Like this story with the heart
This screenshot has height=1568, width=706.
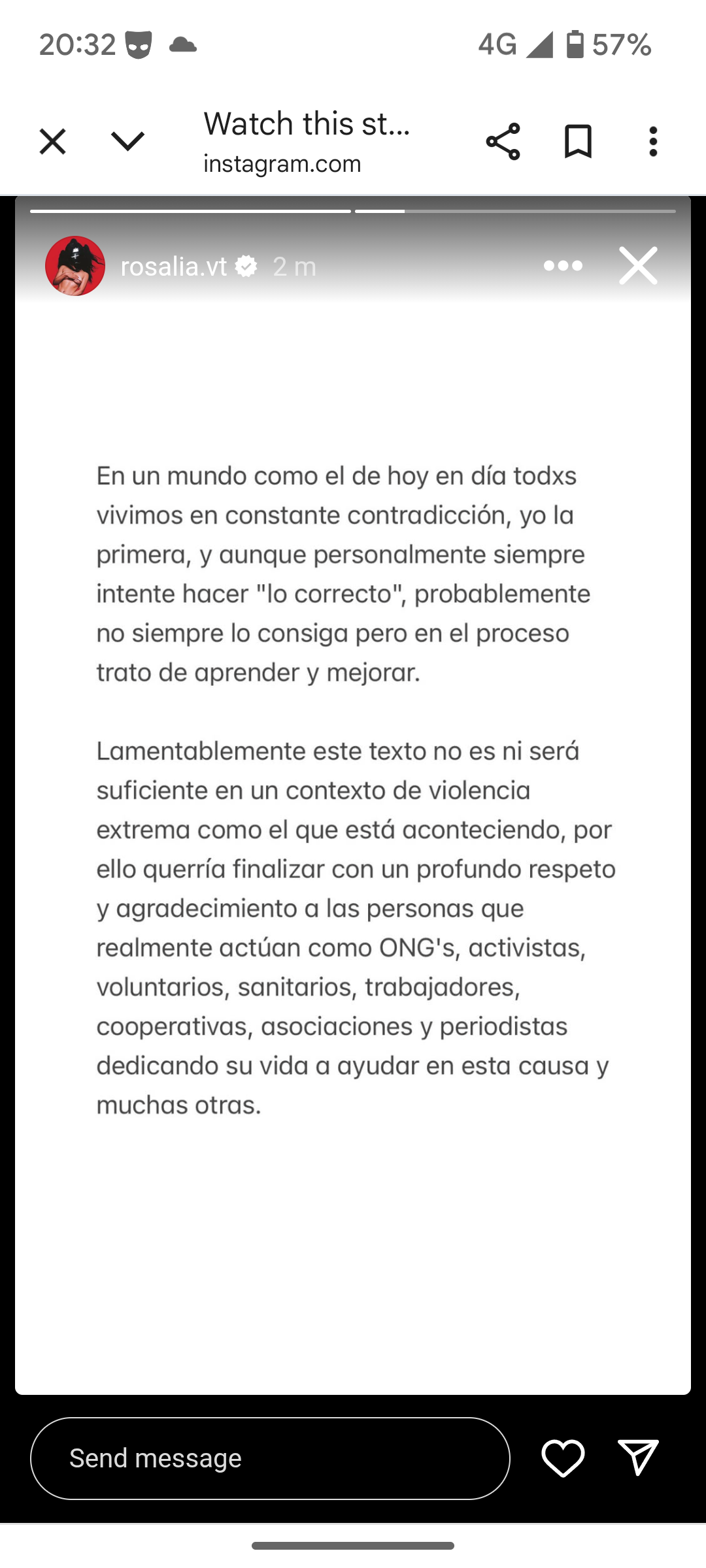563,1458
